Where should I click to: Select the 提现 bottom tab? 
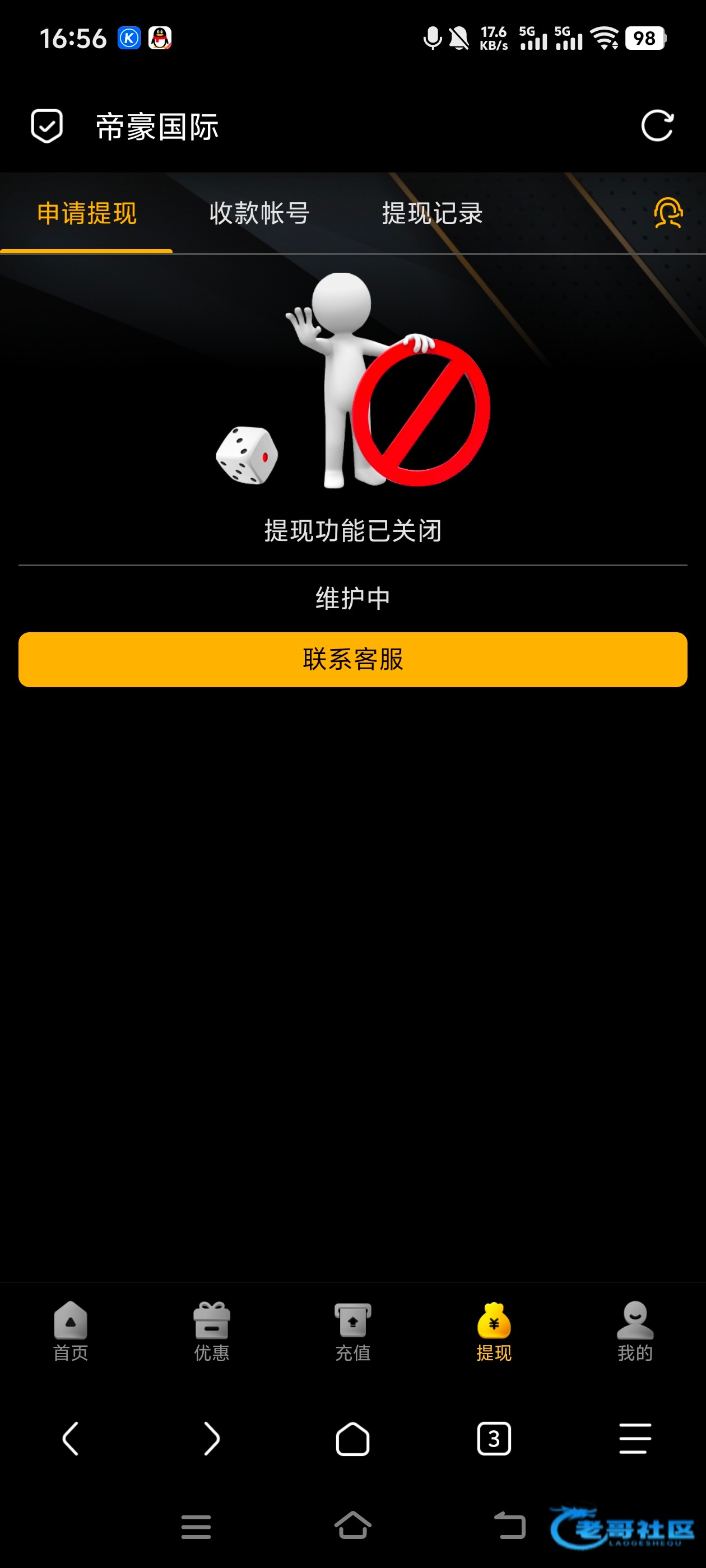pos(494,1331)
